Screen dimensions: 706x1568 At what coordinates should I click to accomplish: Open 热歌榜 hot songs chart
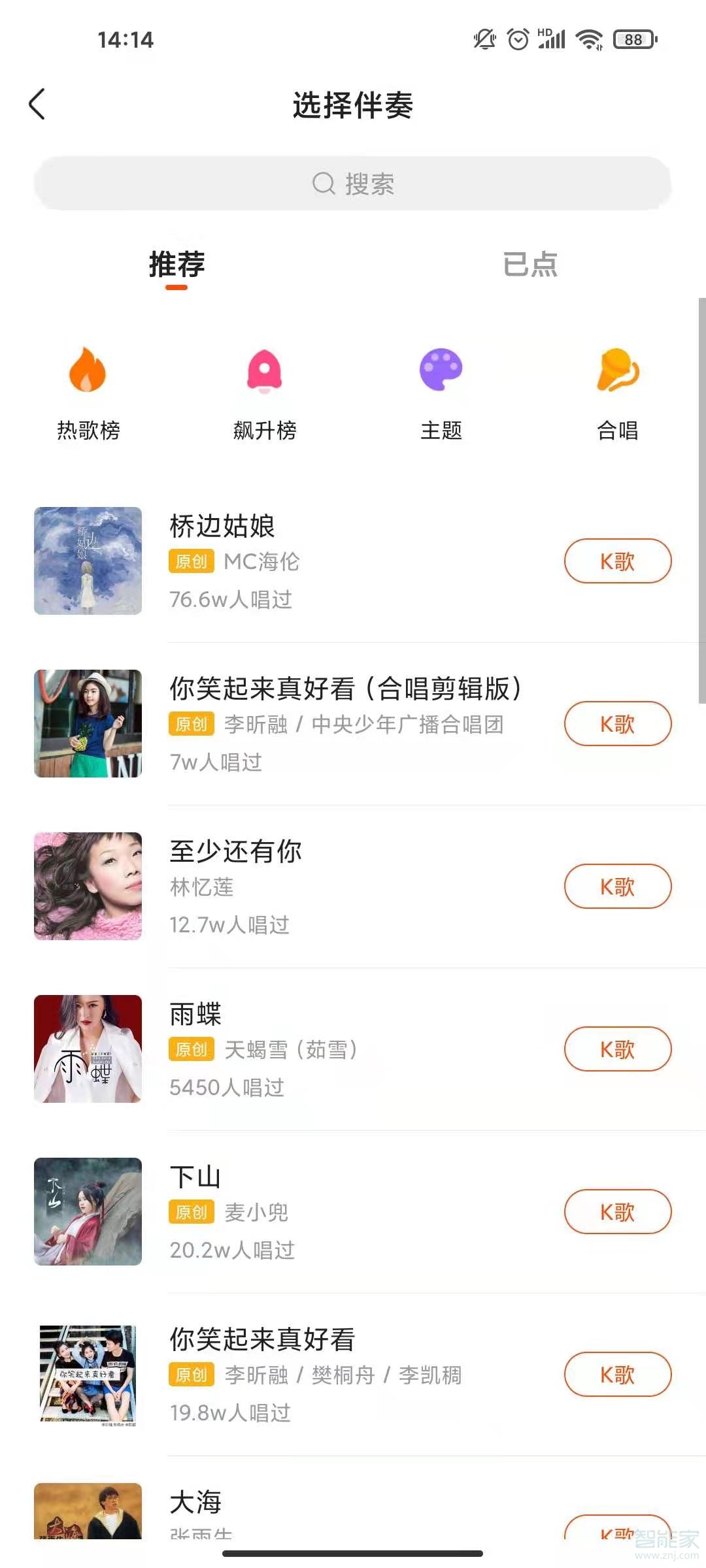point(88,393)
